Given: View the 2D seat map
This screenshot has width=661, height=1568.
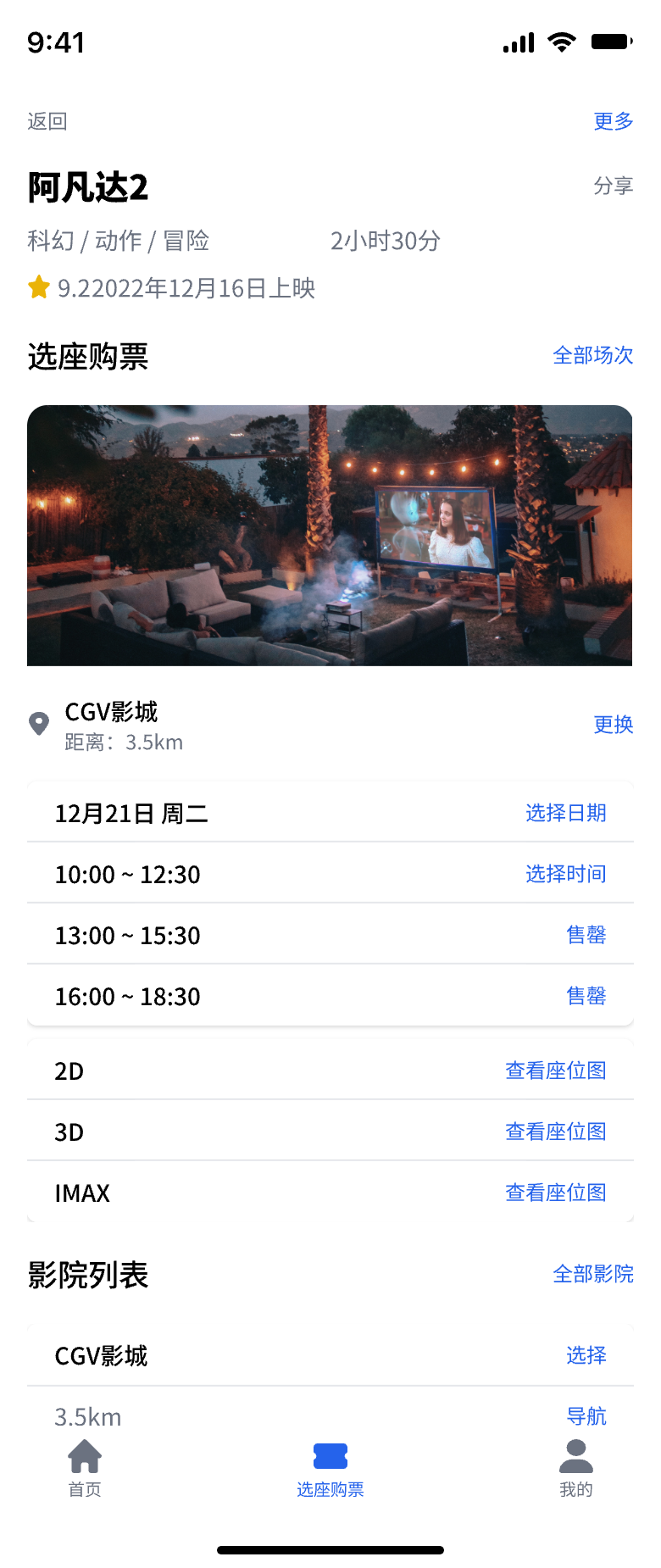Looking at the screenshot, I should 555,1070.
